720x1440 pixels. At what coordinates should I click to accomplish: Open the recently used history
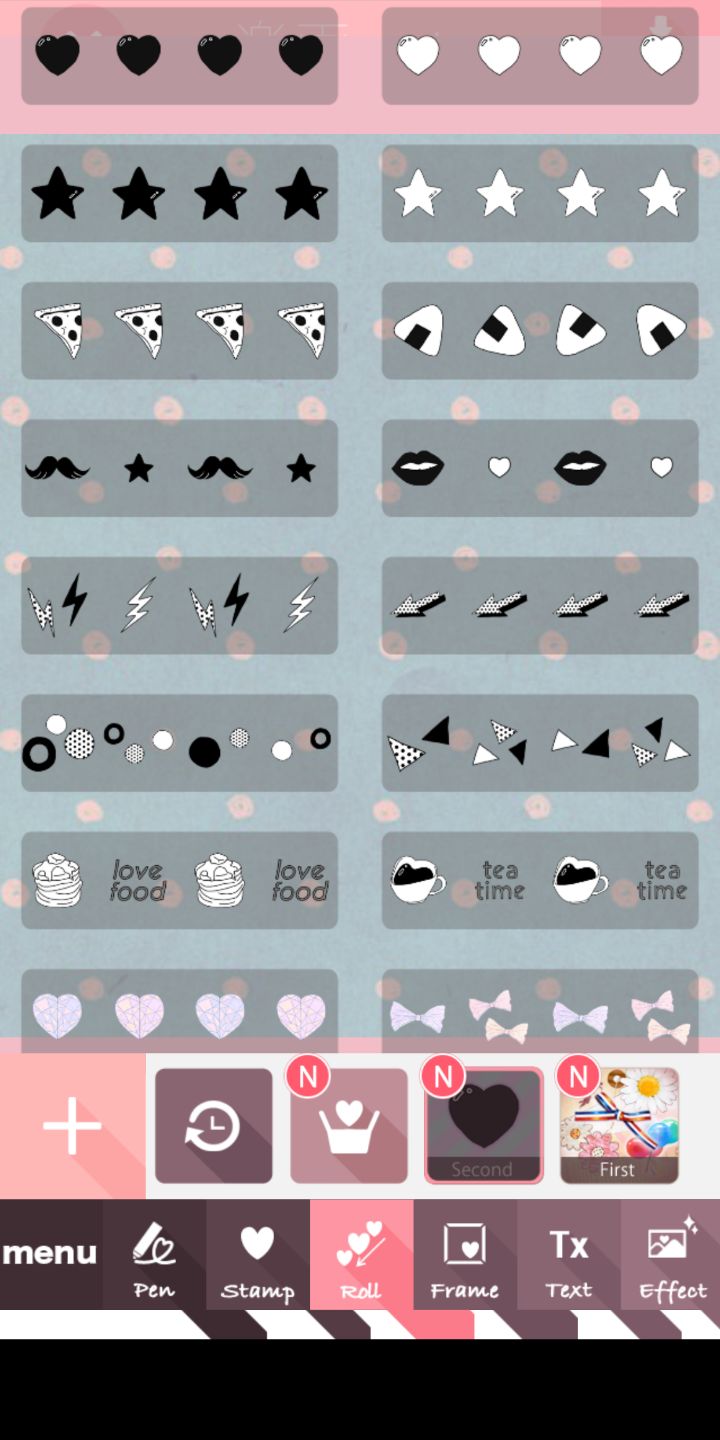click(x=213, y=1126)
